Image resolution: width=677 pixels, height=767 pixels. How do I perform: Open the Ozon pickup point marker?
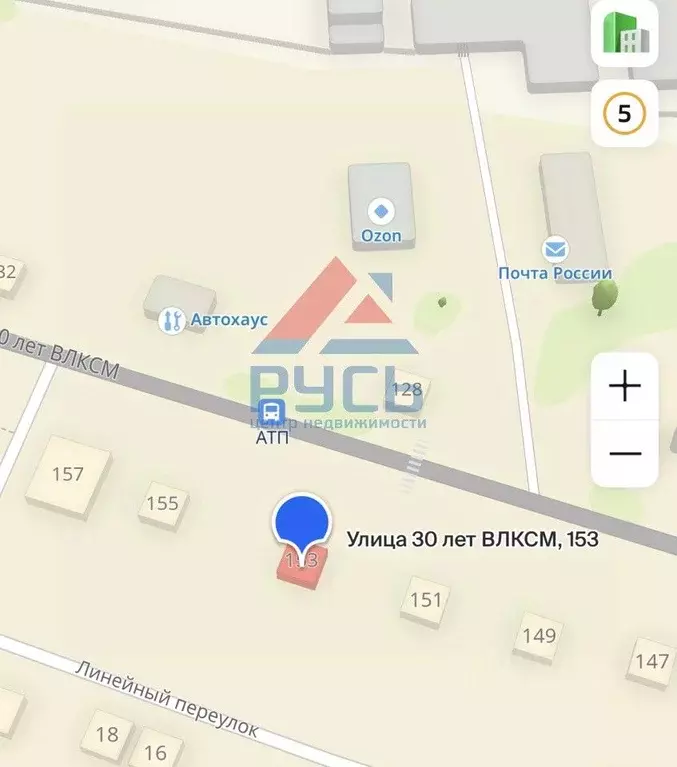380,212
